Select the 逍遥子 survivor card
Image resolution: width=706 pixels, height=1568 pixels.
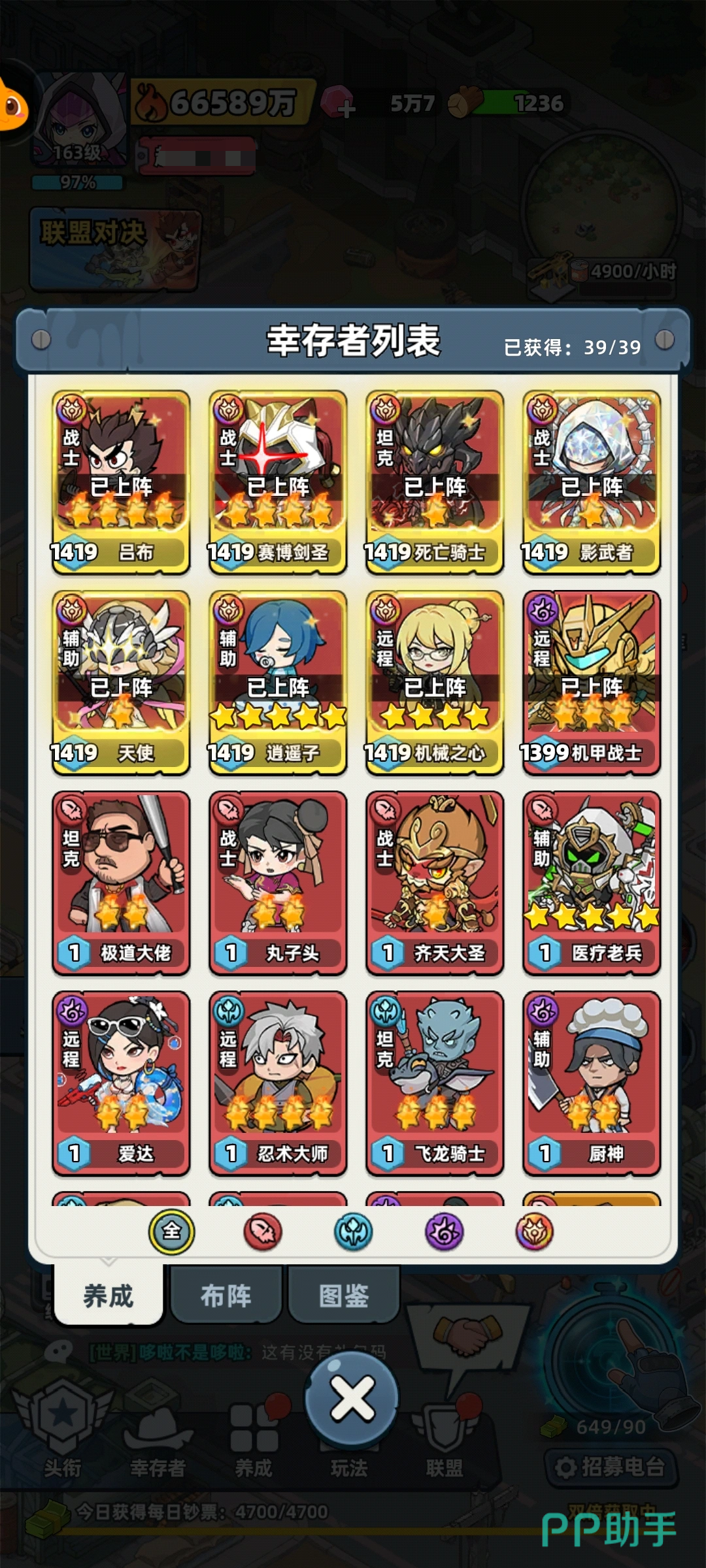[278, 683]
